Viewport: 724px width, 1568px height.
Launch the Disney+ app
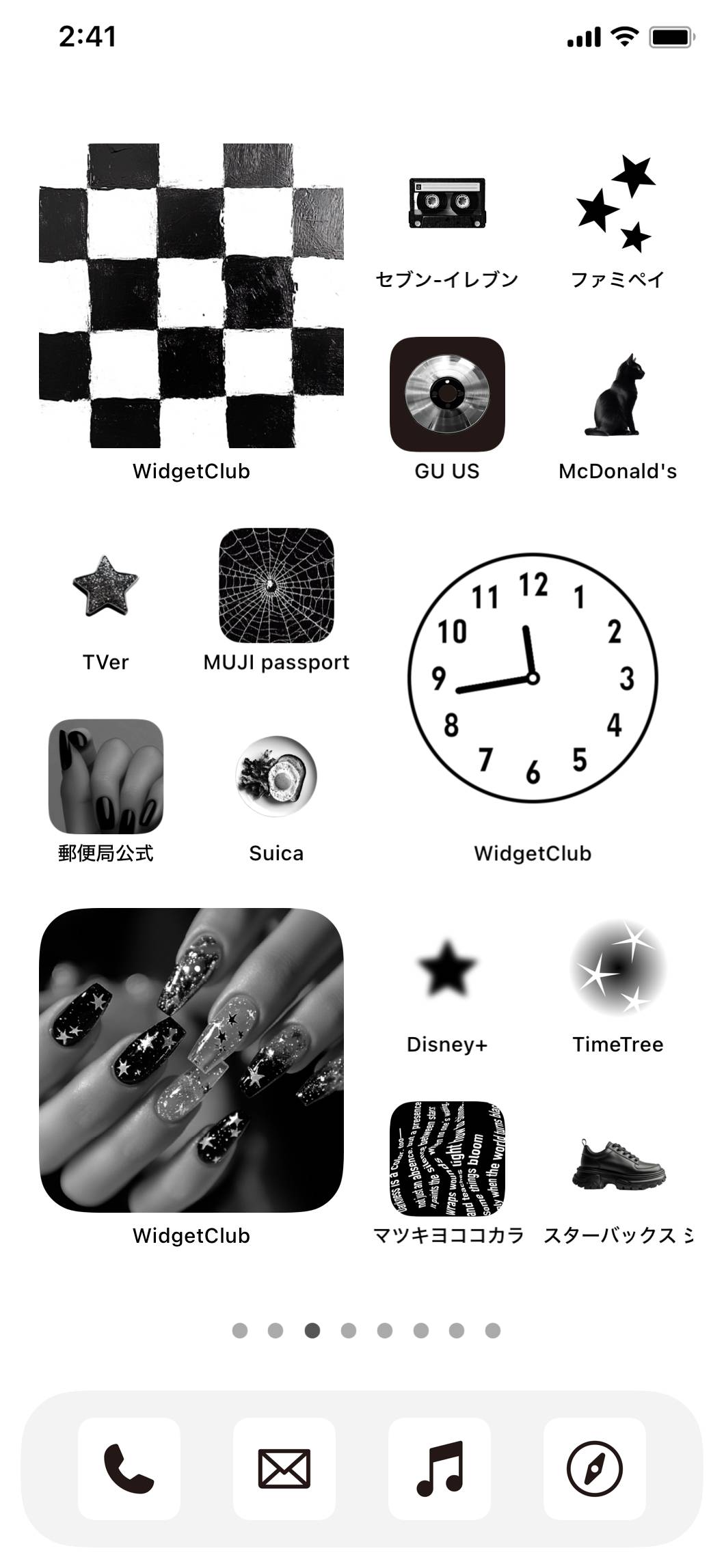pos(447,968)
